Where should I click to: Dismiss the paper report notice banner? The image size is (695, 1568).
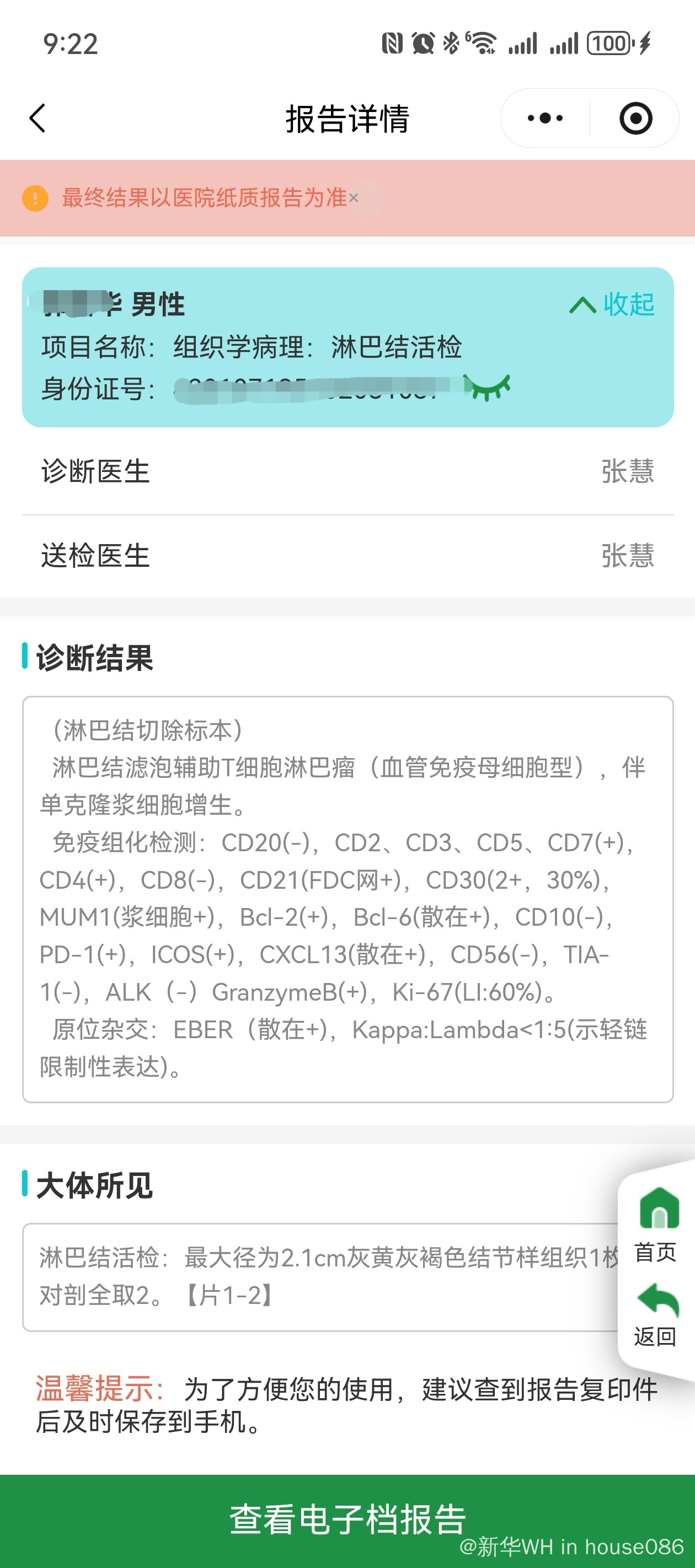click(x=354, y=198)
